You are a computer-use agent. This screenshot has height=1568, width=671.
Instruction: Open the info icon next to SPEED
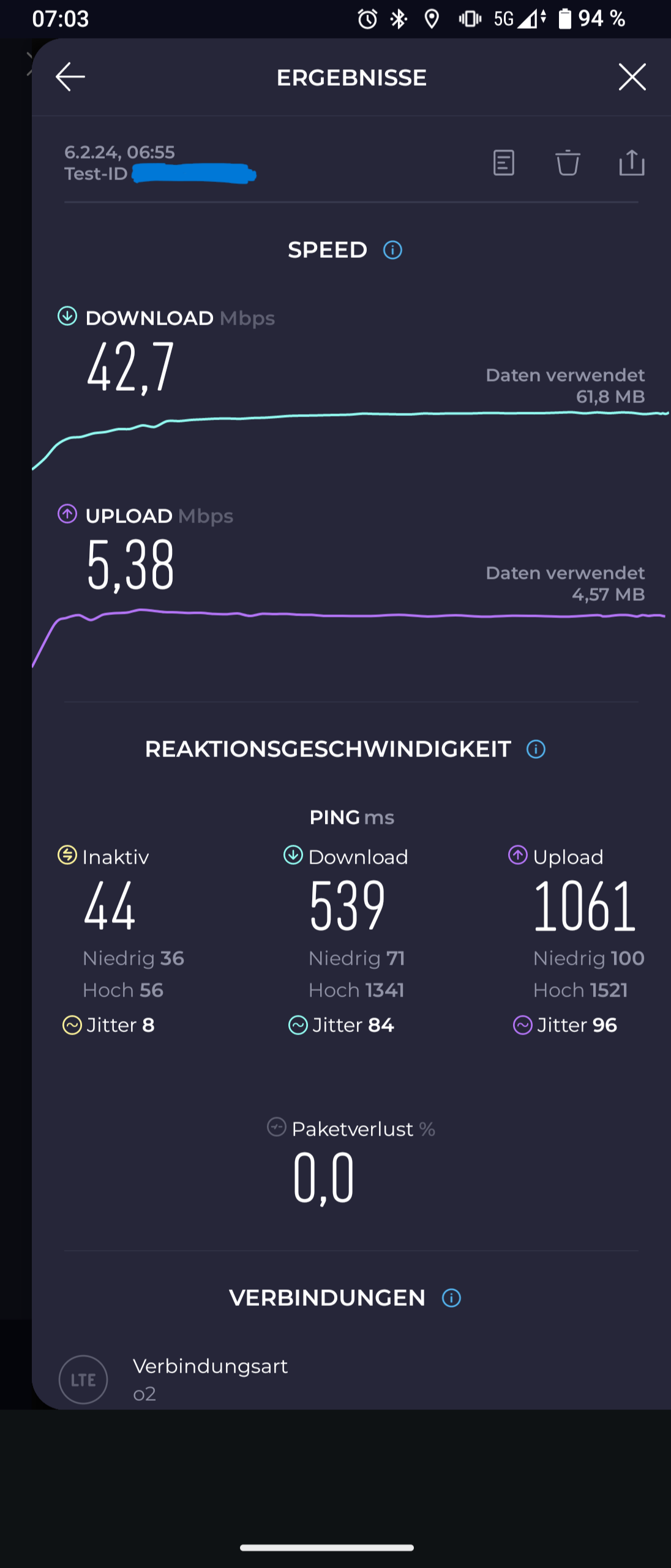coord(392,250)
